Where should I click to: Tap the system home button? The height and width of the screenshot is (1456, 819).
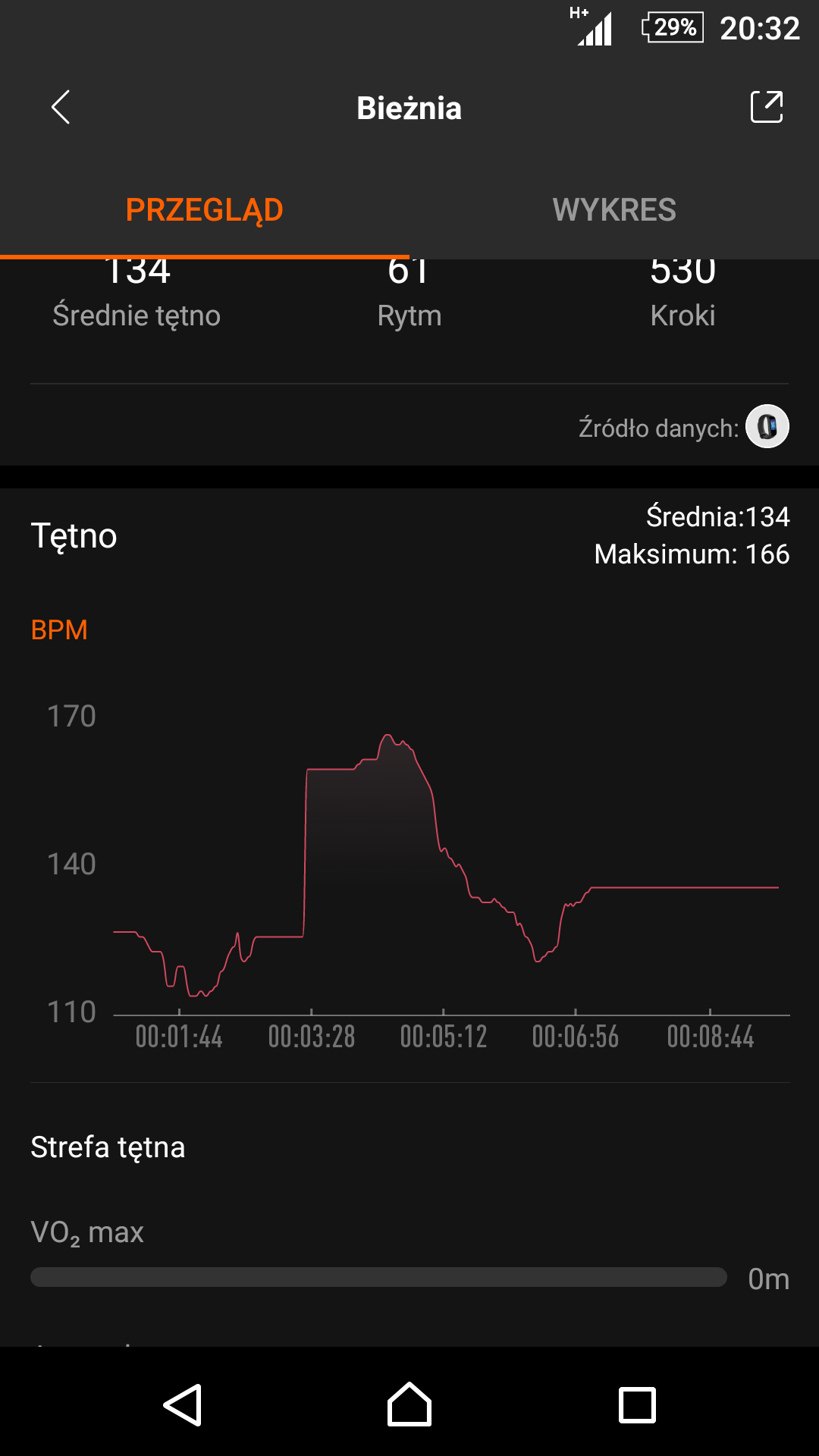coord(409,1404)
